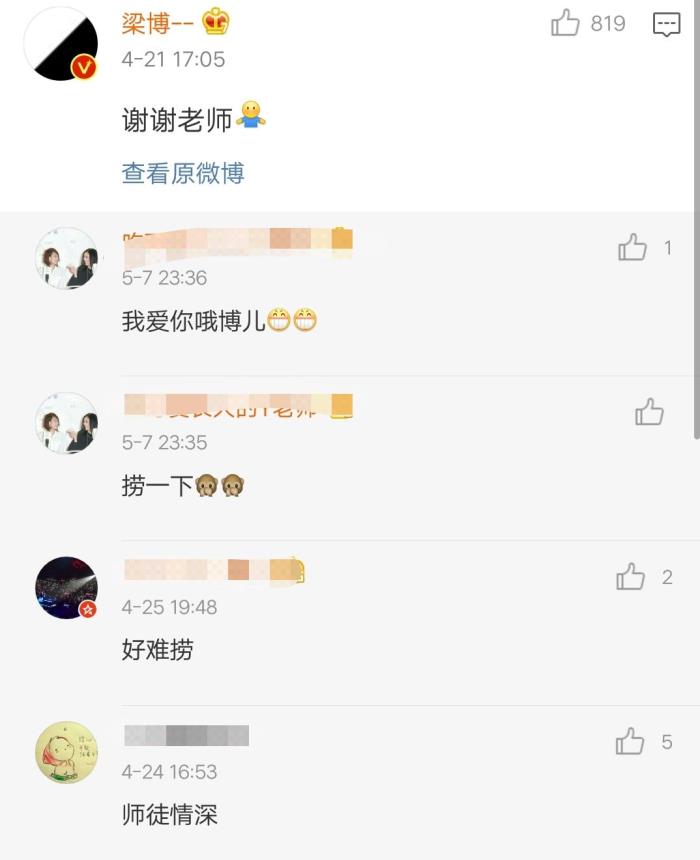The height and width of the screenshot is (860, 700).
Task: View avatar of the 好难捞 commenter
Action: click(x=66, y=587)
